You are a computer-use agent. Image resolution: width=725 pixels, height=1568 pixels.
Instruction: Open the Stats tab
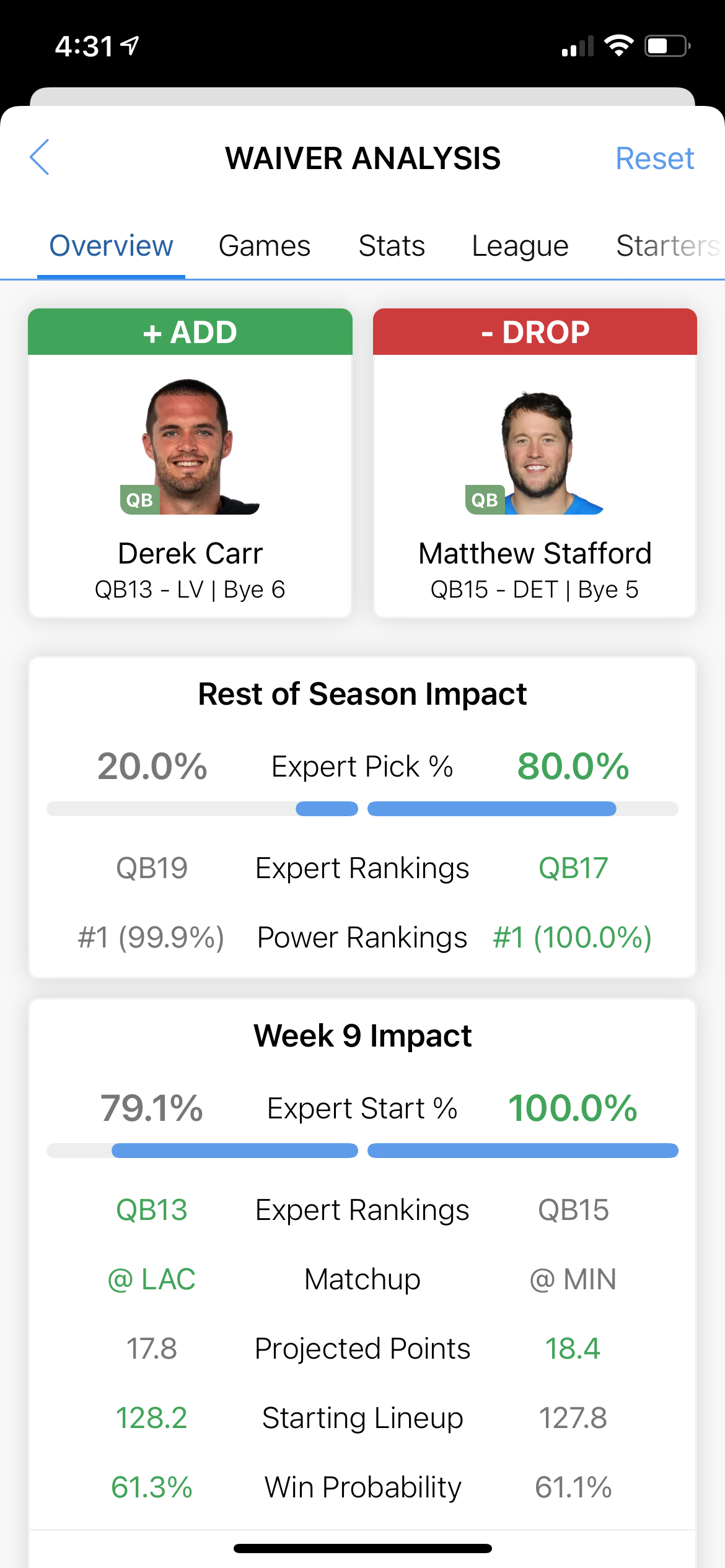coord(392,246)
